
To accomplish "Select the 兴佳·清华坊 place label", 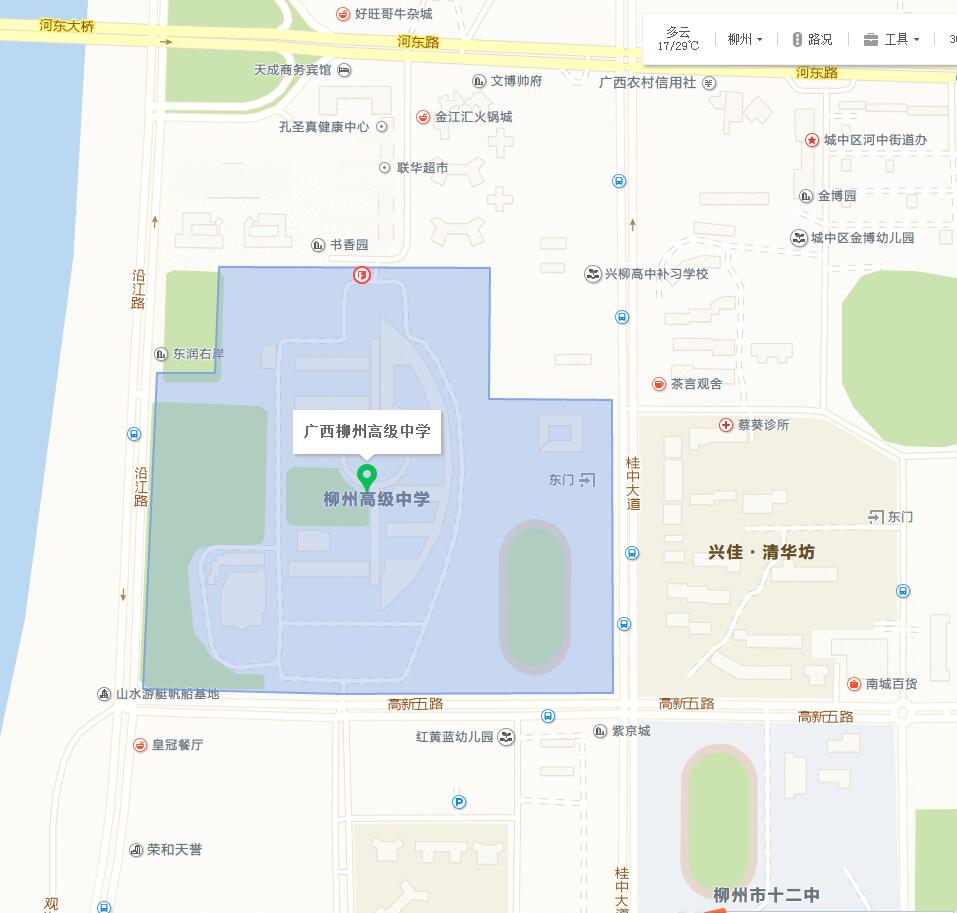I will tap(760, 552).
